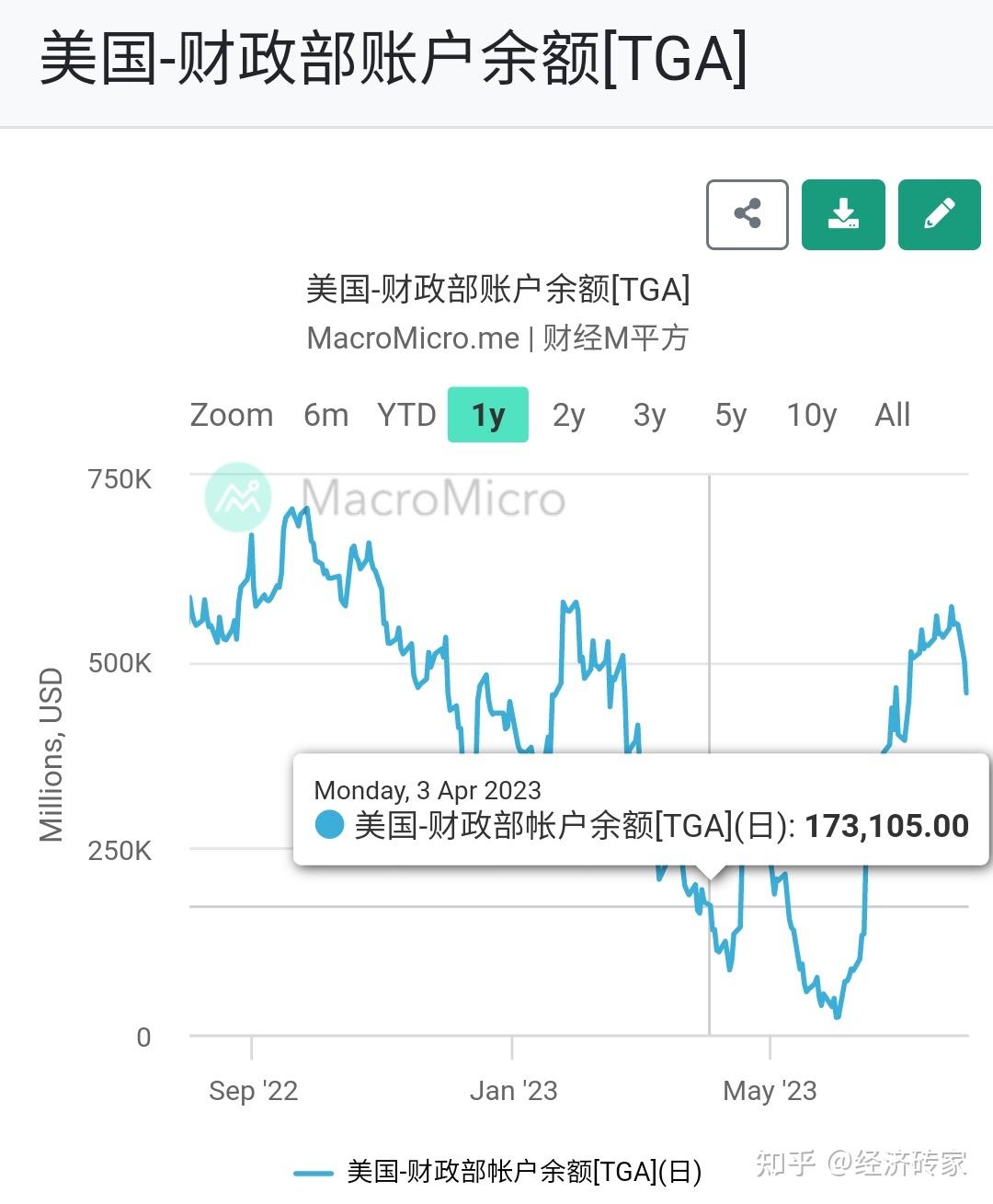Select the 知乎 logo at bottom right
The height and width of the screenshot is (1204, 993).
coord(785,1164)
